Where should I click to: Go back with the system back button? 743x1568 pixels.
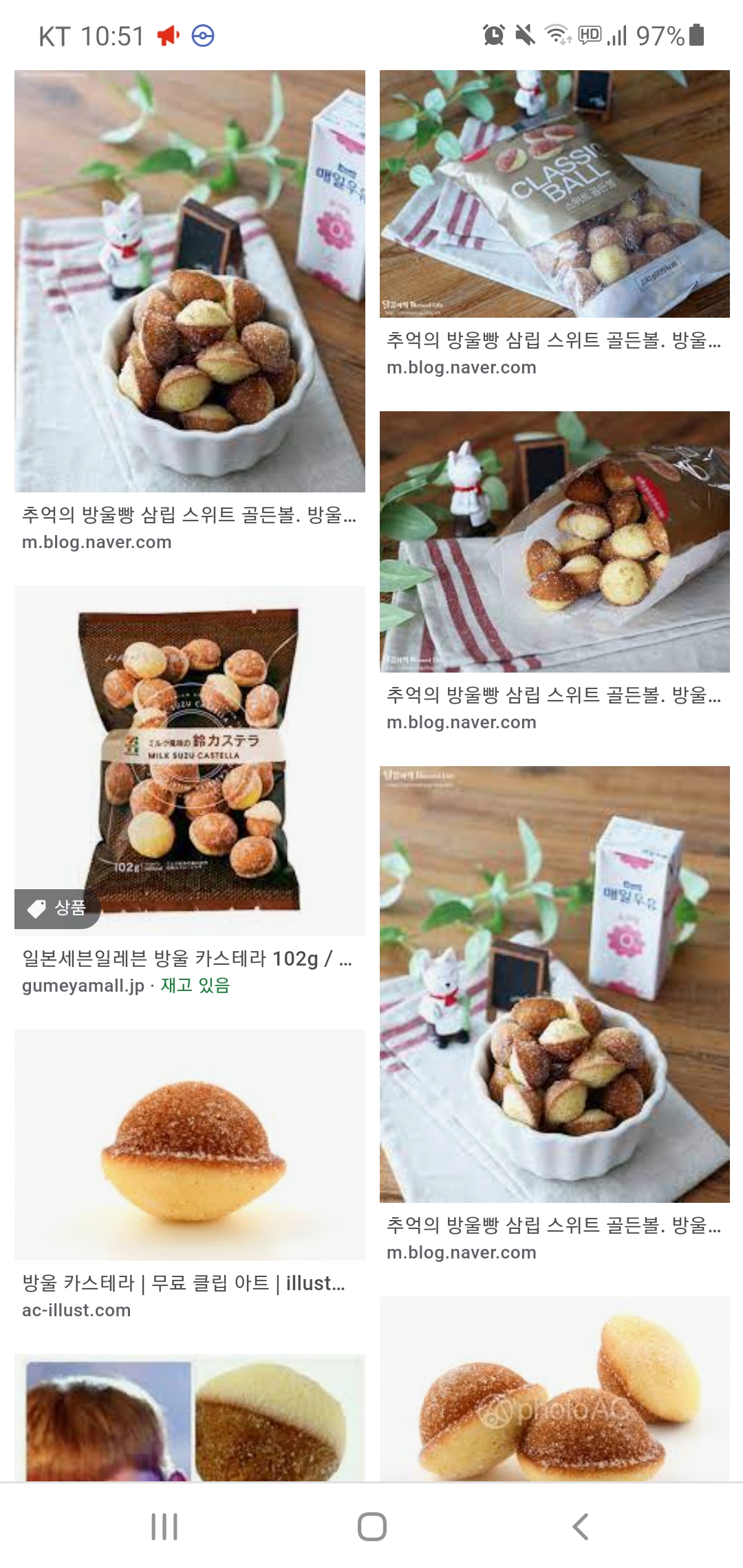pos(580,1526)
